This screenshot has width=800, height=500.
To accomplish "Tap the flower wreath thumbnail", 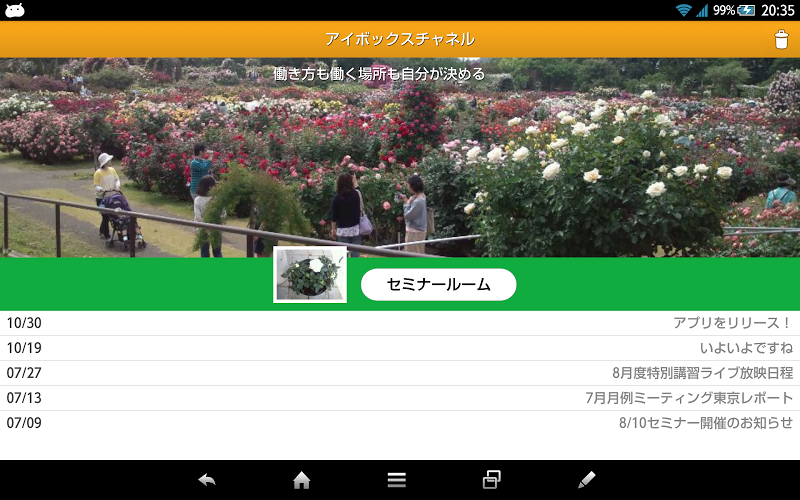I will coord(310,275).
